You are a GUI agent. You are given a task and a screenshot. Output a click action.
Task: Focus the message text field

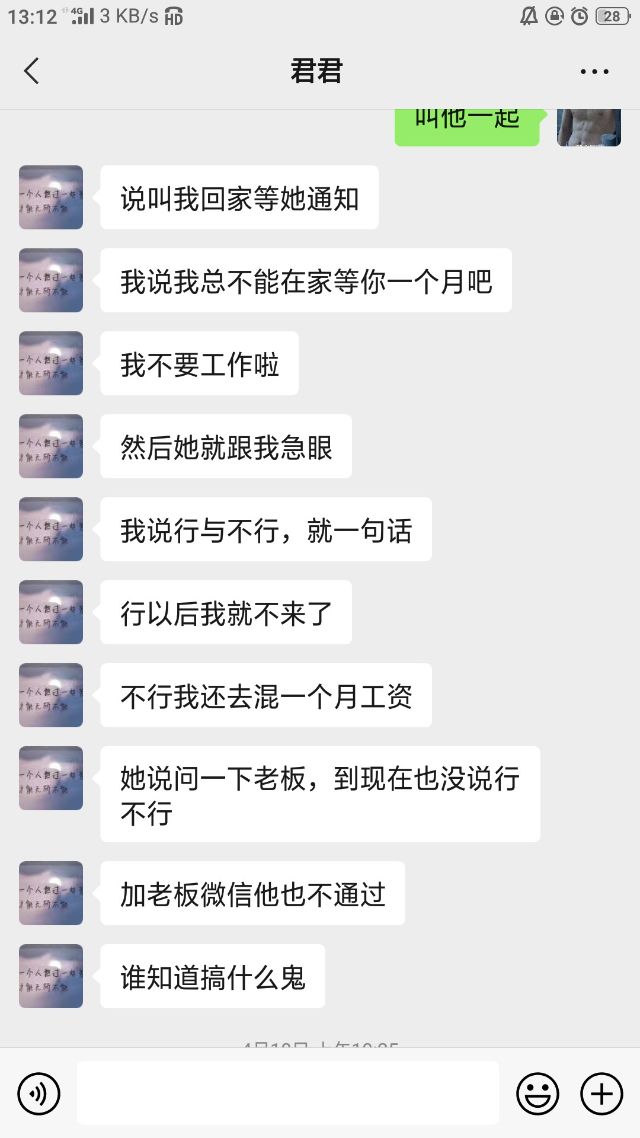tap(288, 1093)
